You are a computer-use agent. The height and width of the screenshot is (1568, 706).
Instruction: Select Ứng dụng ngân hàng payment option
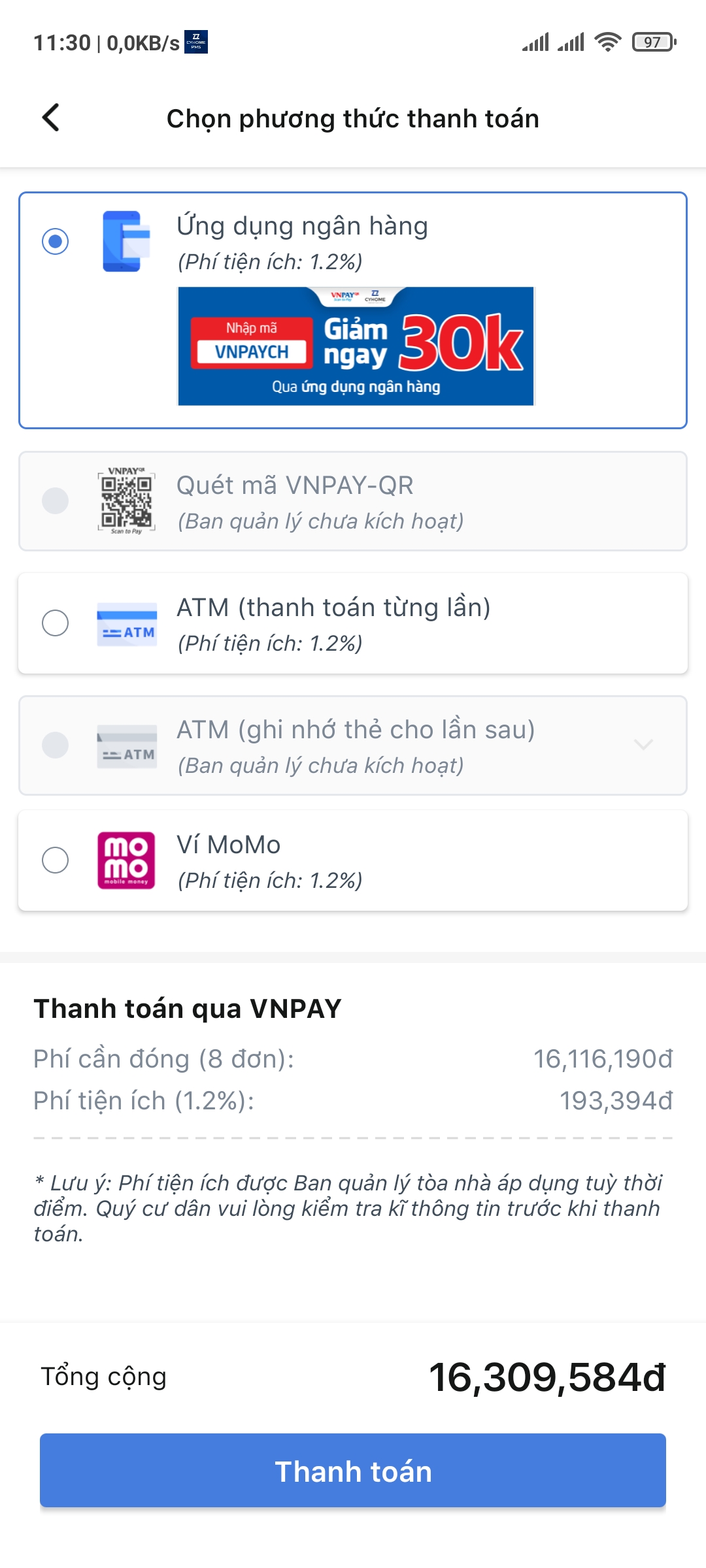click(x=56, y=241)
